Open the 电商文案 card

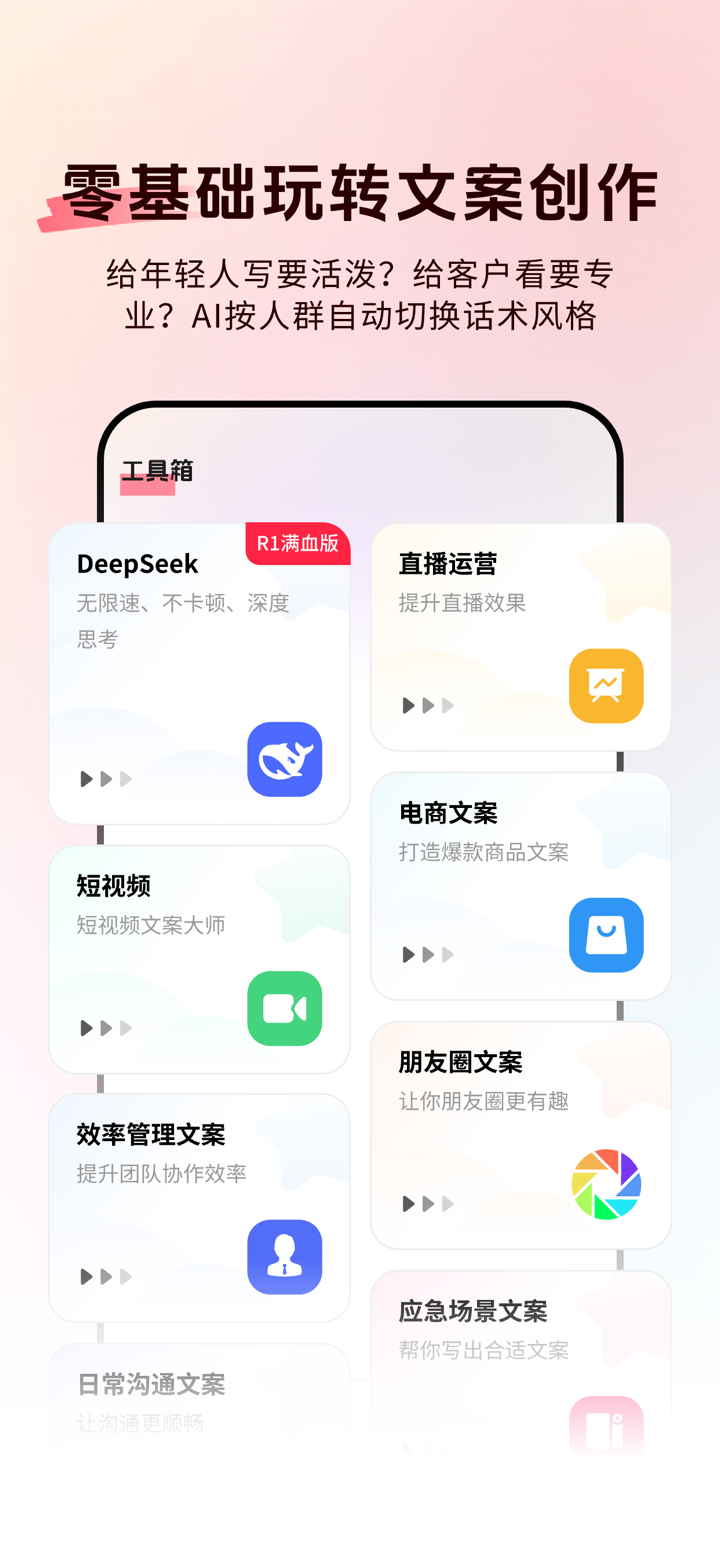click(520, 886)
